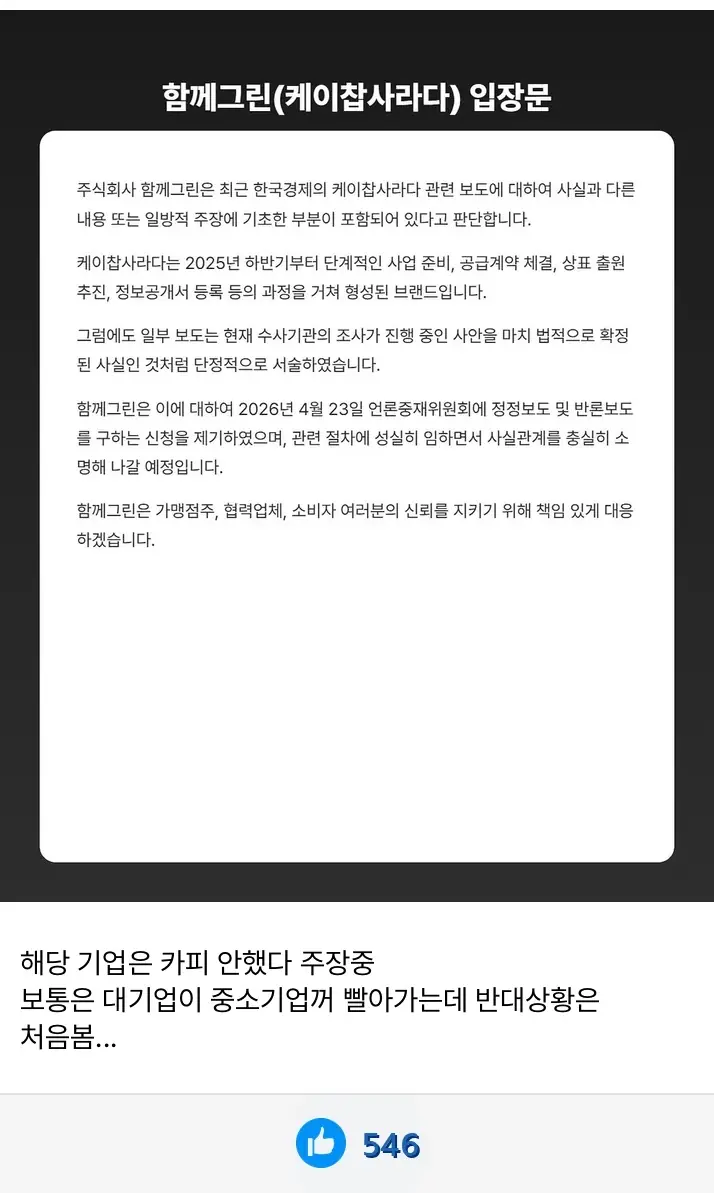Like the post with the thumbs-up button
This screenshot has height=1193, width=714.
(320, 1143)
